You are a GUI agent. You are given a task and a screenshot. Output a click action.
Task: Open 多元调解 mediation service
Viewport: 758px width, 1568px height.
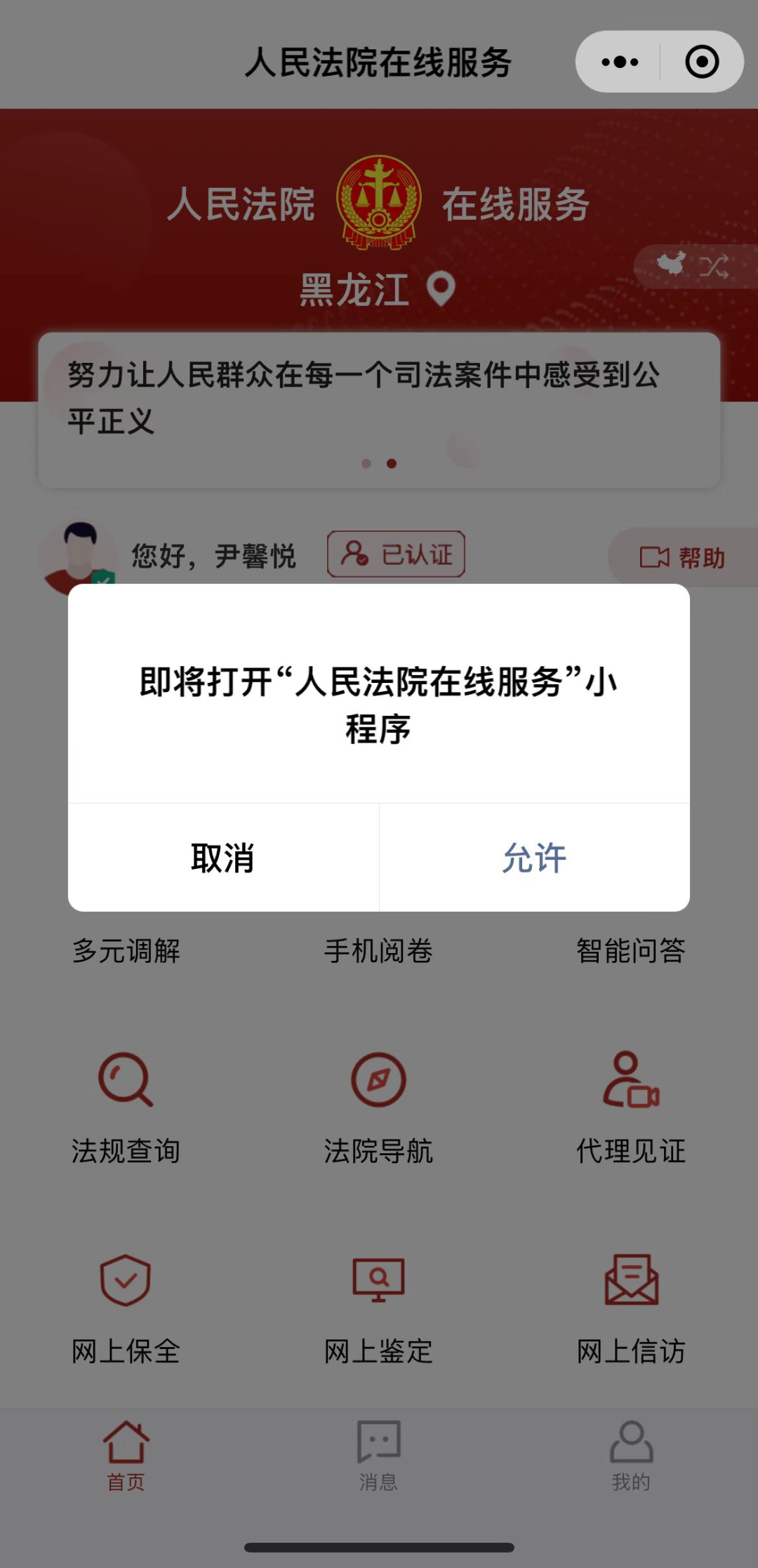click(126, 950)
